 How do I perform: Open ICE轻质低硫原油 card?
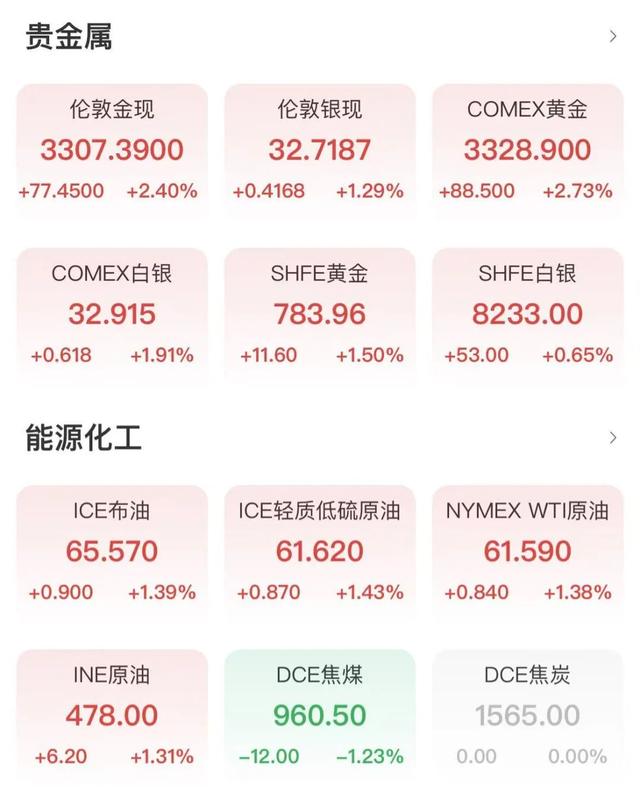(319, 551)
